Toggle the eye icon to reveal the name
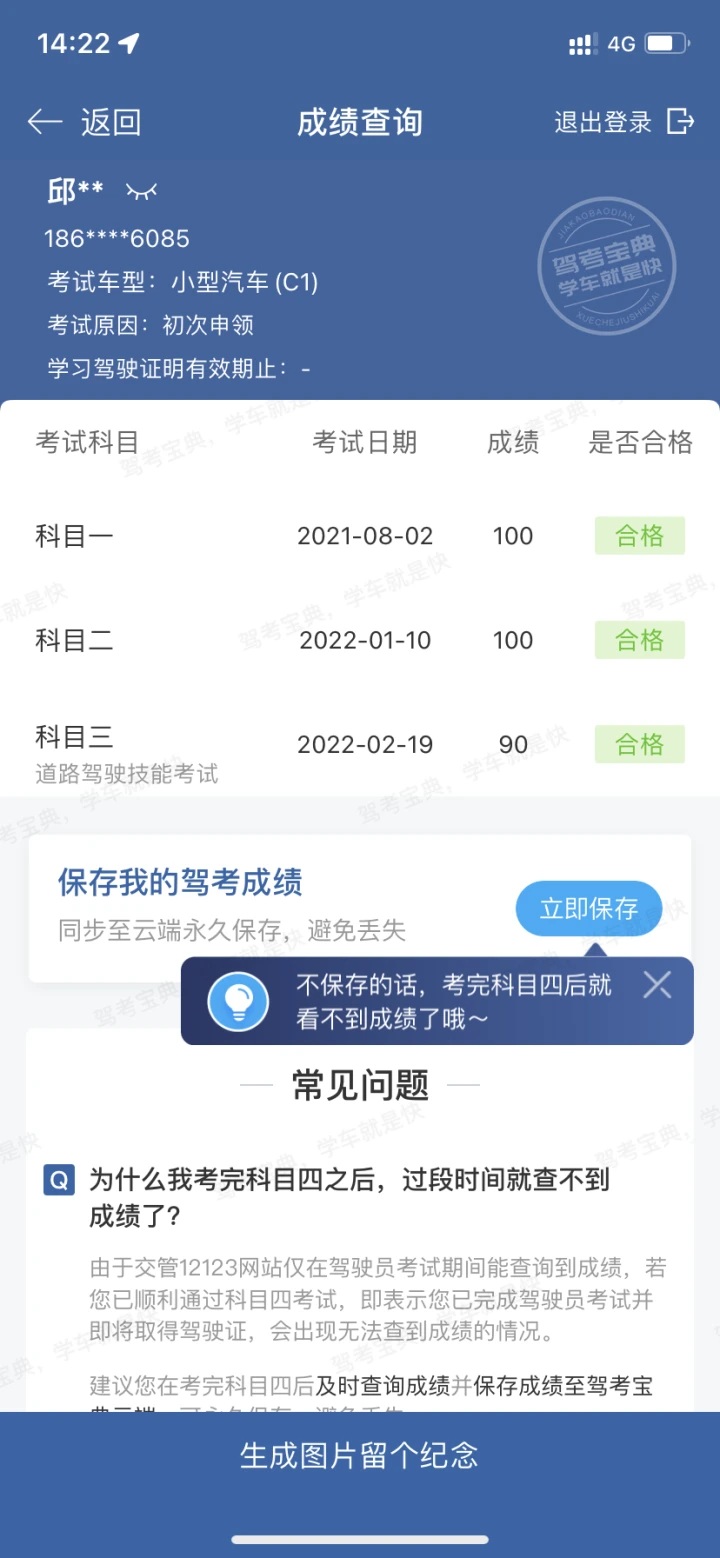Image resolution: width=720 pixels, height=1558 pixels. coord(141,190)
